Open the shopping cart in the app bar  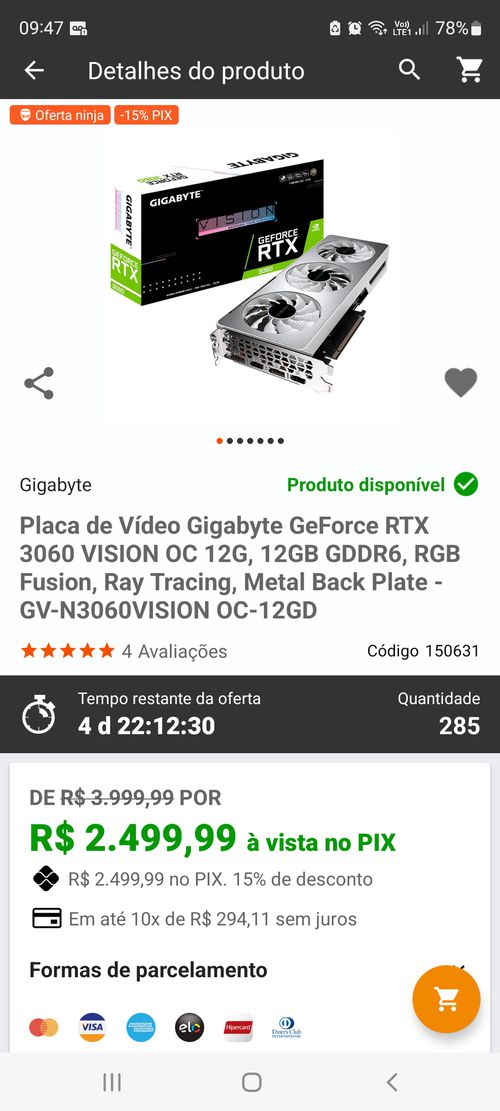point(469,70)
